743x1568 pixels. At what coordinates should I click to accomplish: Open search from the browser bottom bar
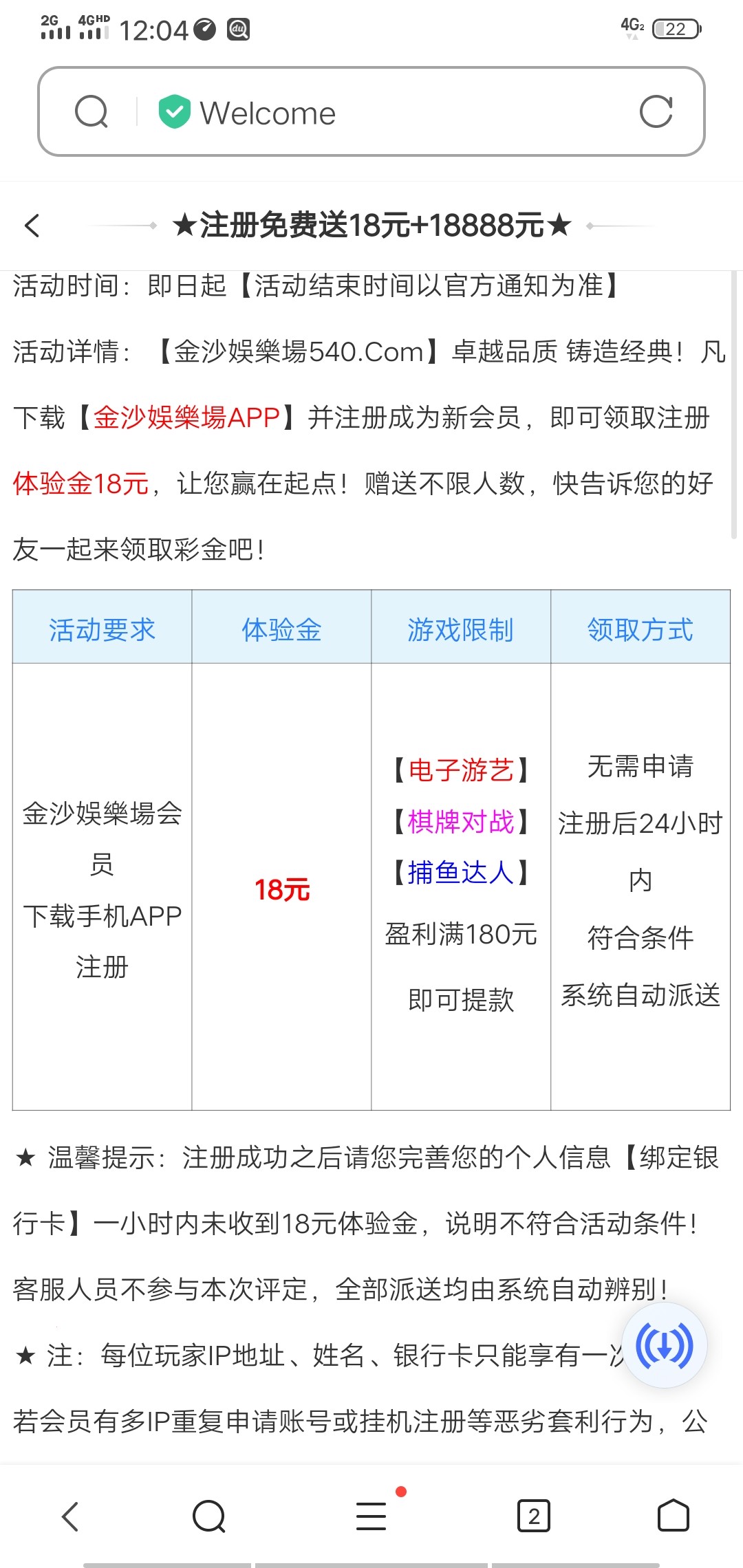209,1516
